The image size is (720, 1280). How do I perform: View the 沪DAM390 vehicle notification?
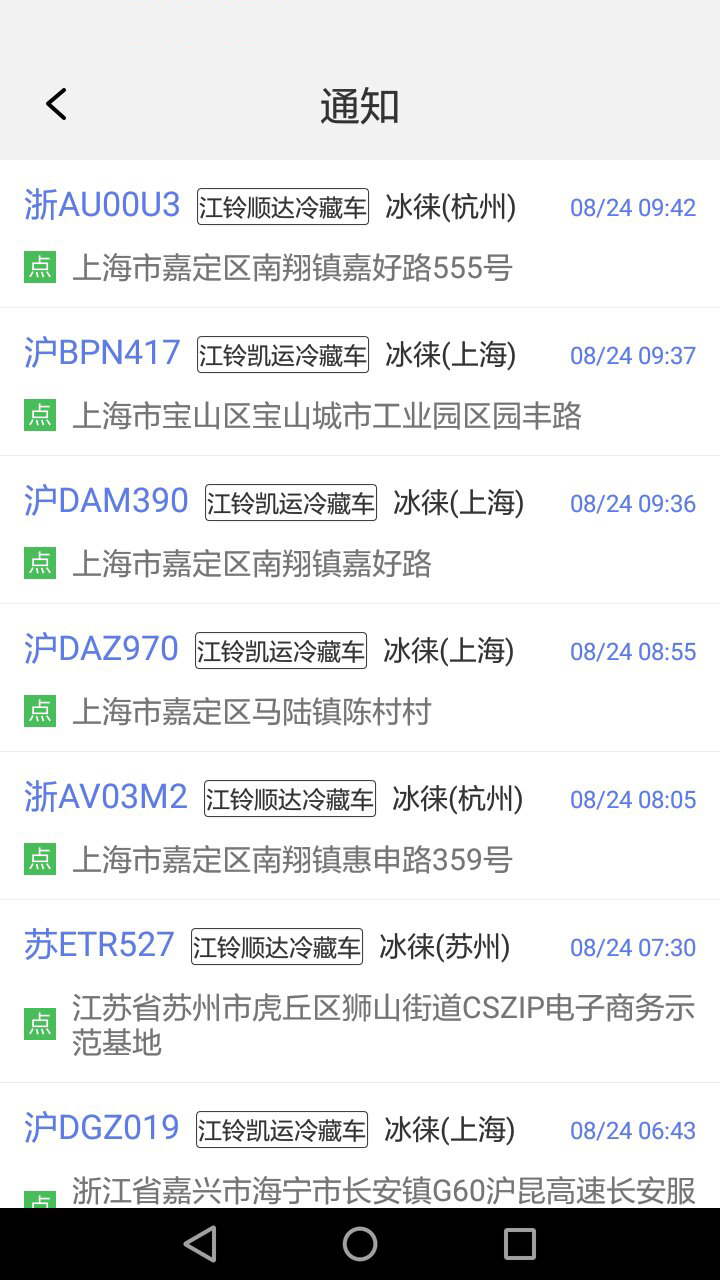[x=360, y=530]
